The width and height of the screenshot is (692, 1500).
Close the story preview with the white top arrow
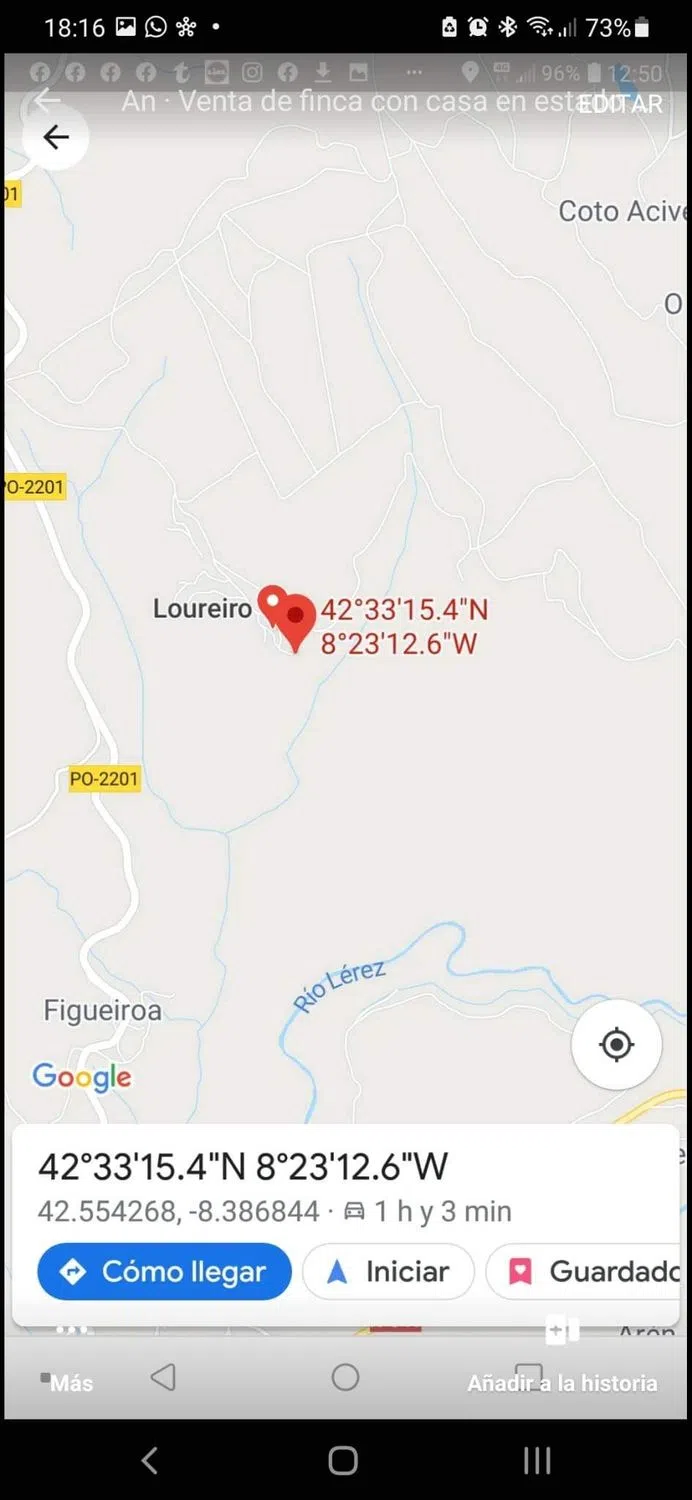pos(45,99)
